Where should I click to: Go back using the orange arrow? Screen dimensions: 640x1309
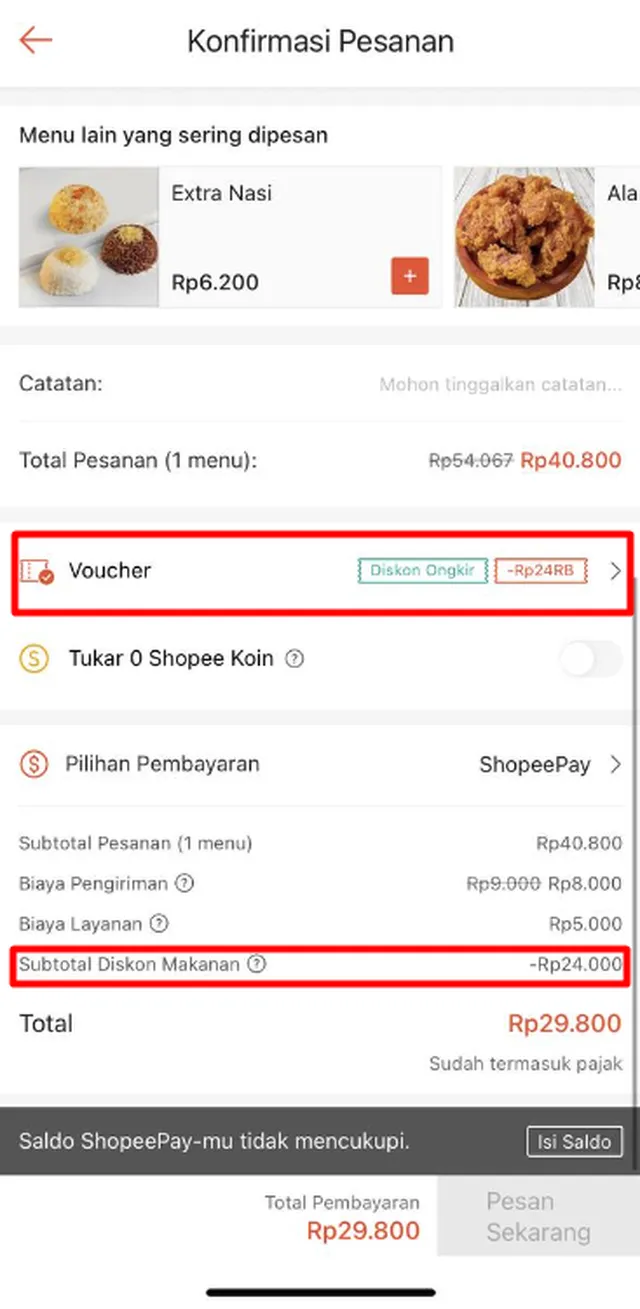click(x=36, y=41)
